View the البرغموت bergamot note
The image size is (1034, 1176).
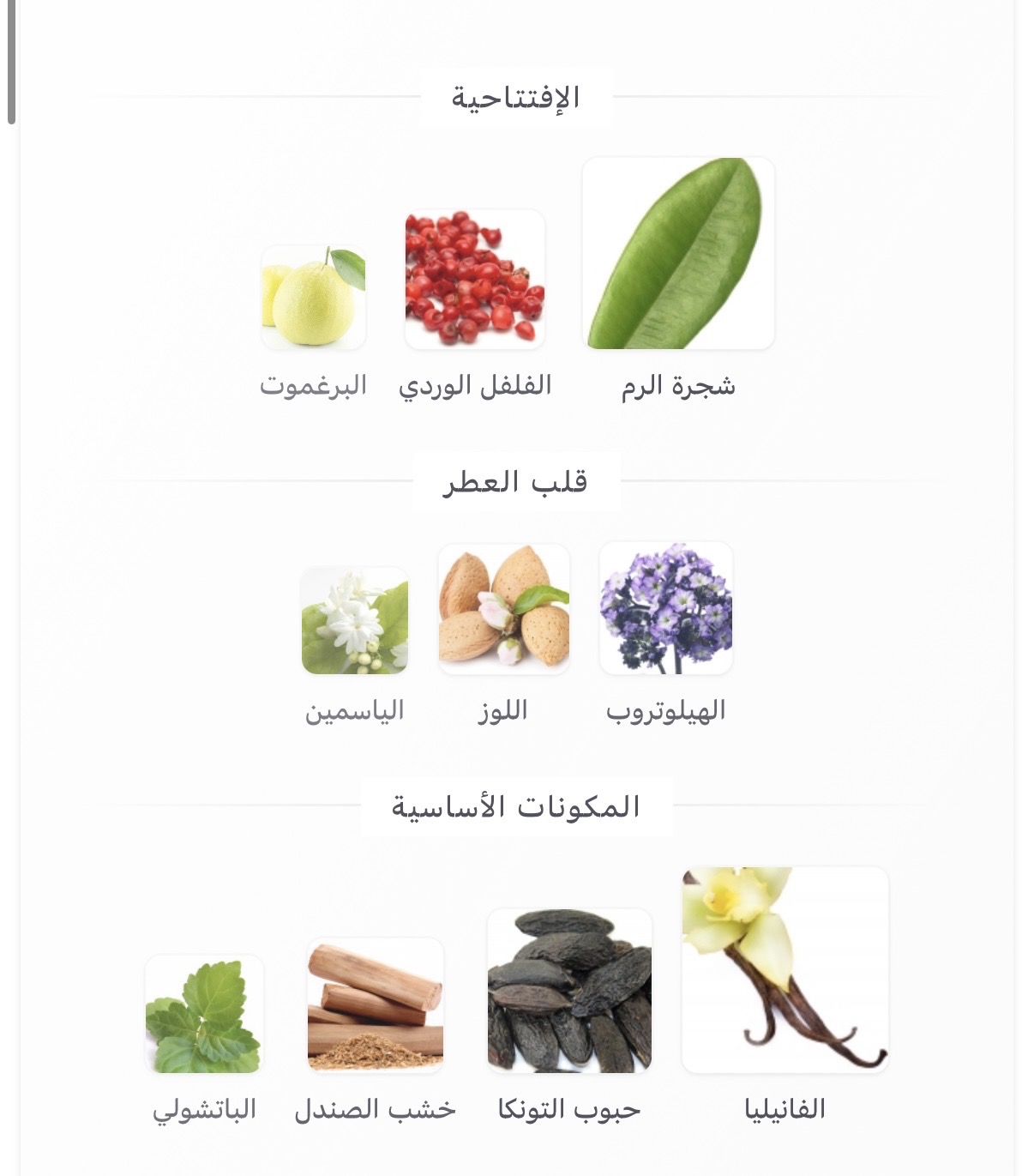[x=314, y=298]
